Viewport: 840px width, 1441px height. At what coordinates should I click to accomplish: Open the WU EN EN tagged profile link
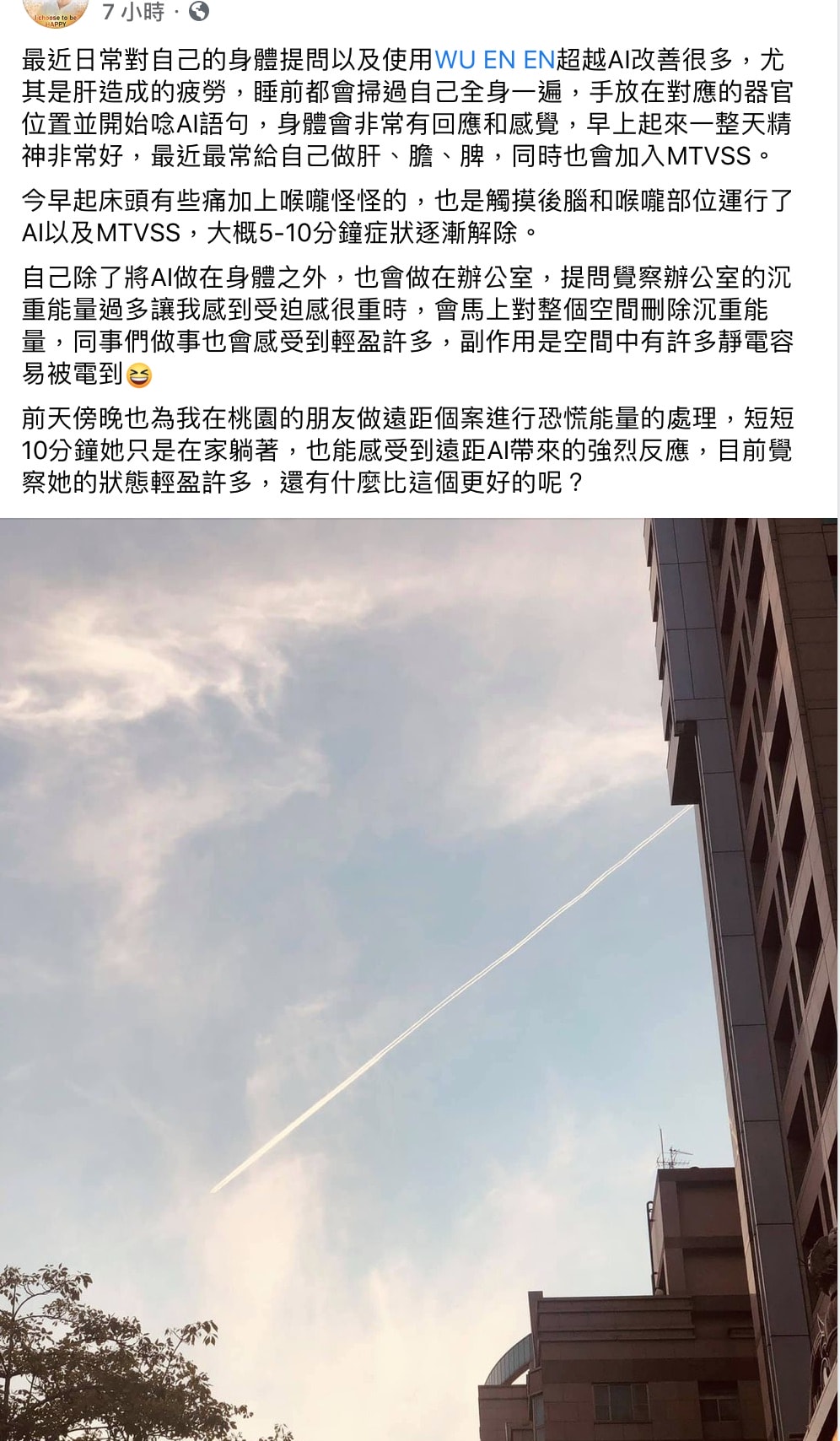[494, 60]
